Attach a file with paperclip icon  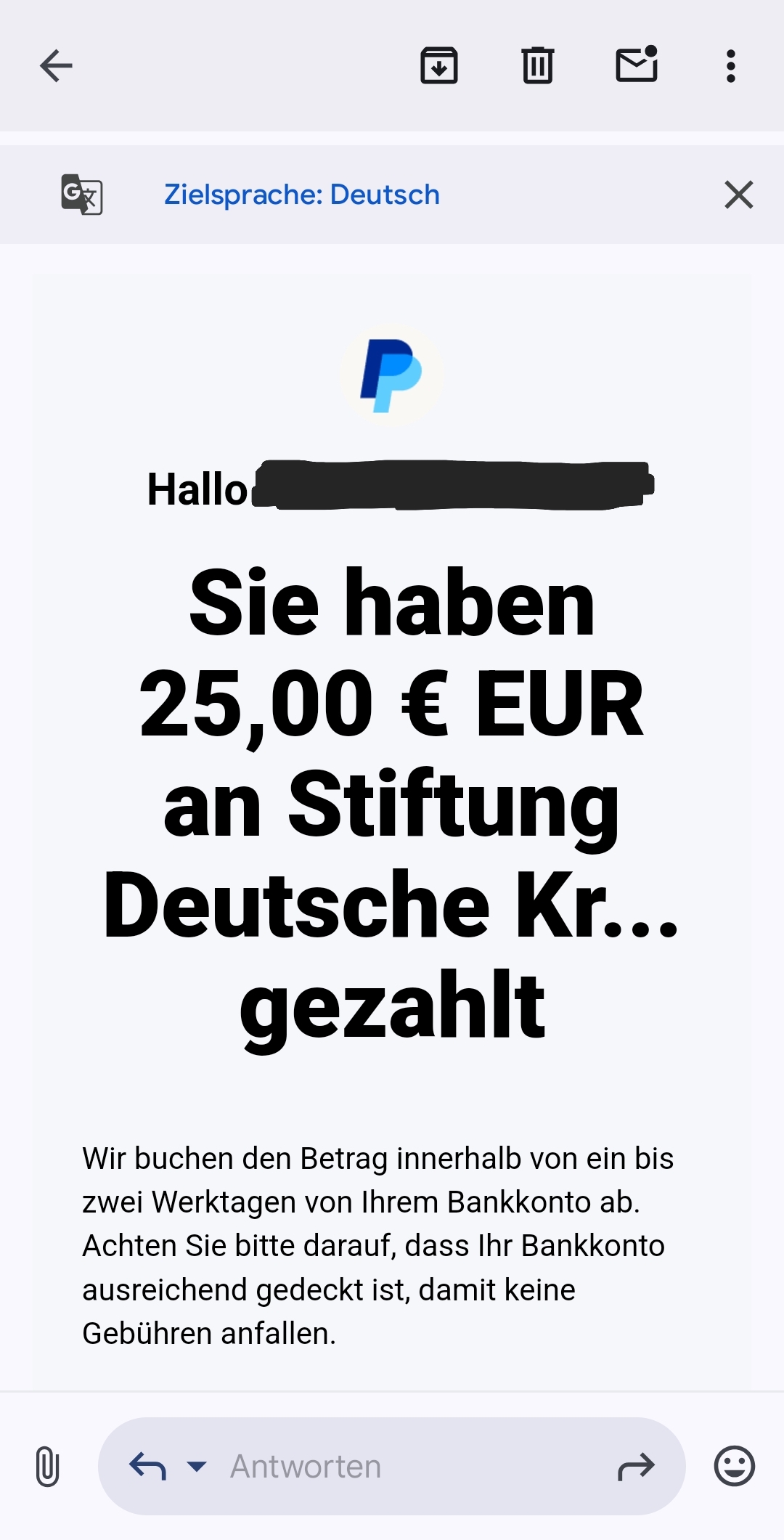pos(47,1466)
